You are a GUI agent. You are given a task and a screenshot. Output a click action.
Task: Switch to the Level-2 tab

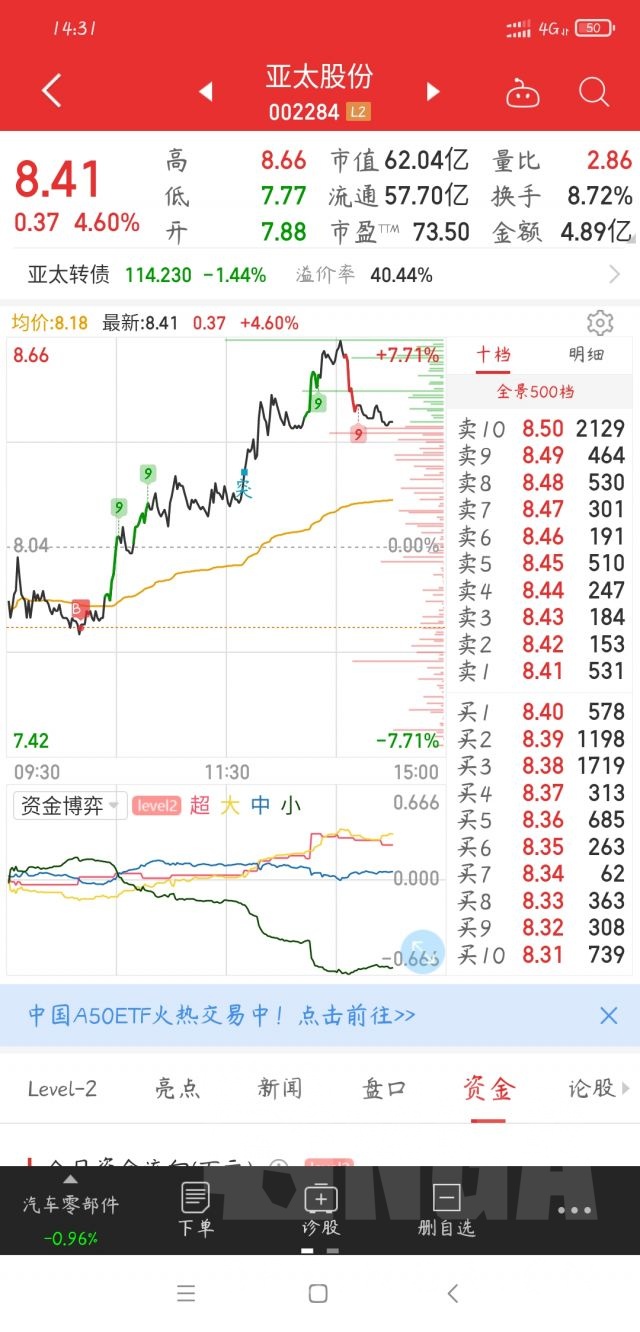coord(62,1089)
